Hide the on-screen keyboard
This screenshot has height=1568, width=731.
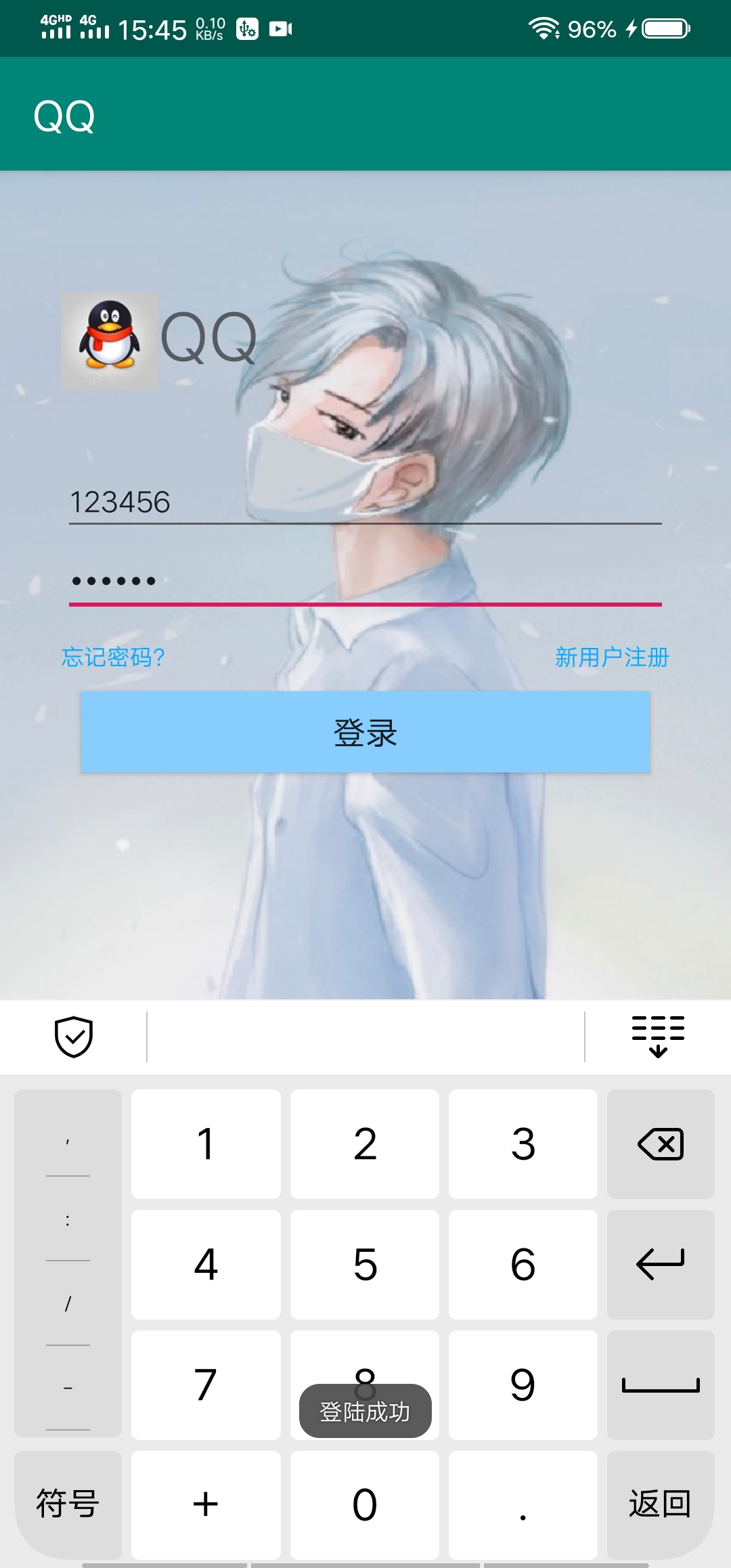pos(658,1036)
